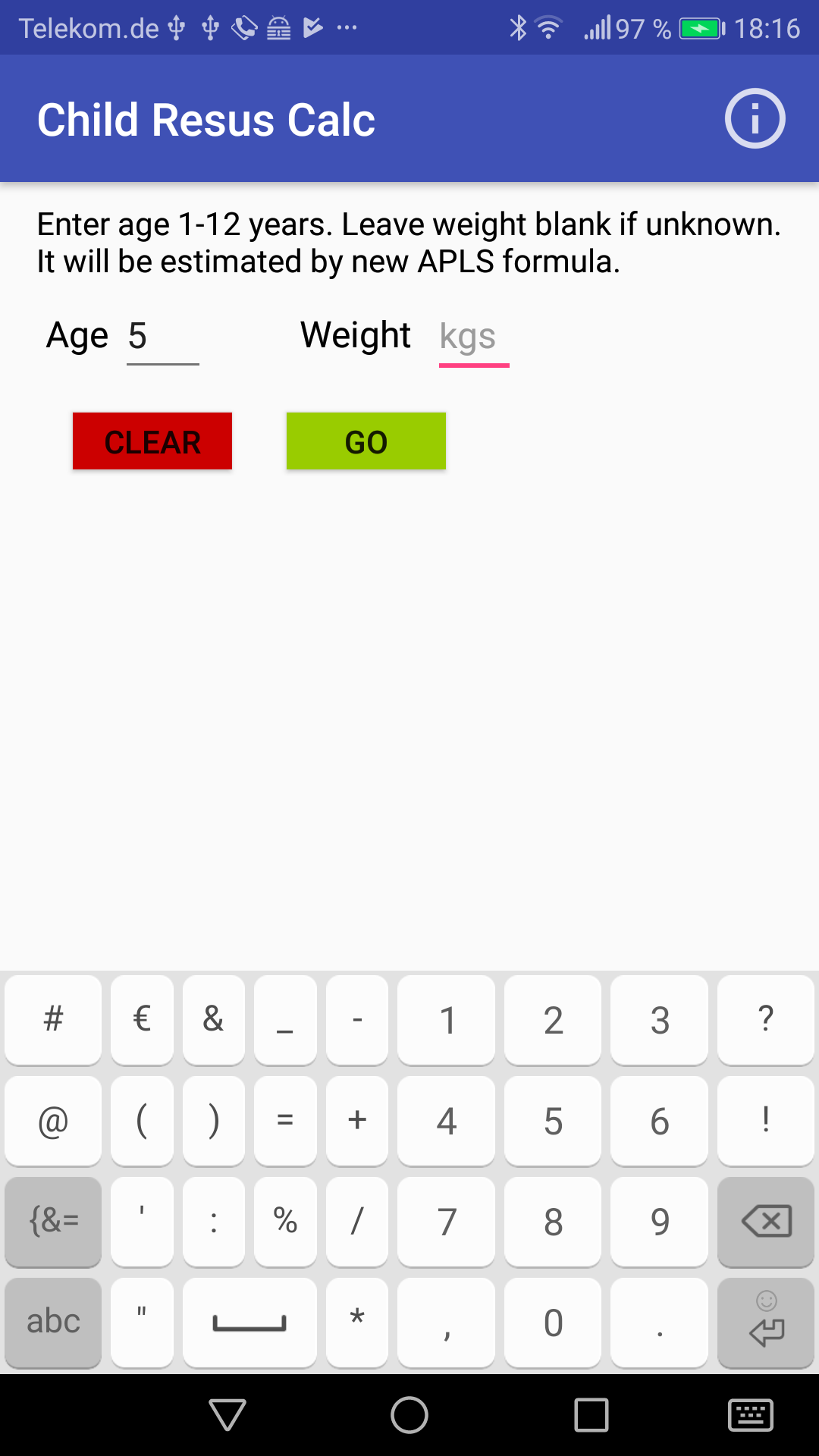Tap the 0 key on keyboard
The image size is (819, 1456).
pyautogui.click(x=553, y=1323)
